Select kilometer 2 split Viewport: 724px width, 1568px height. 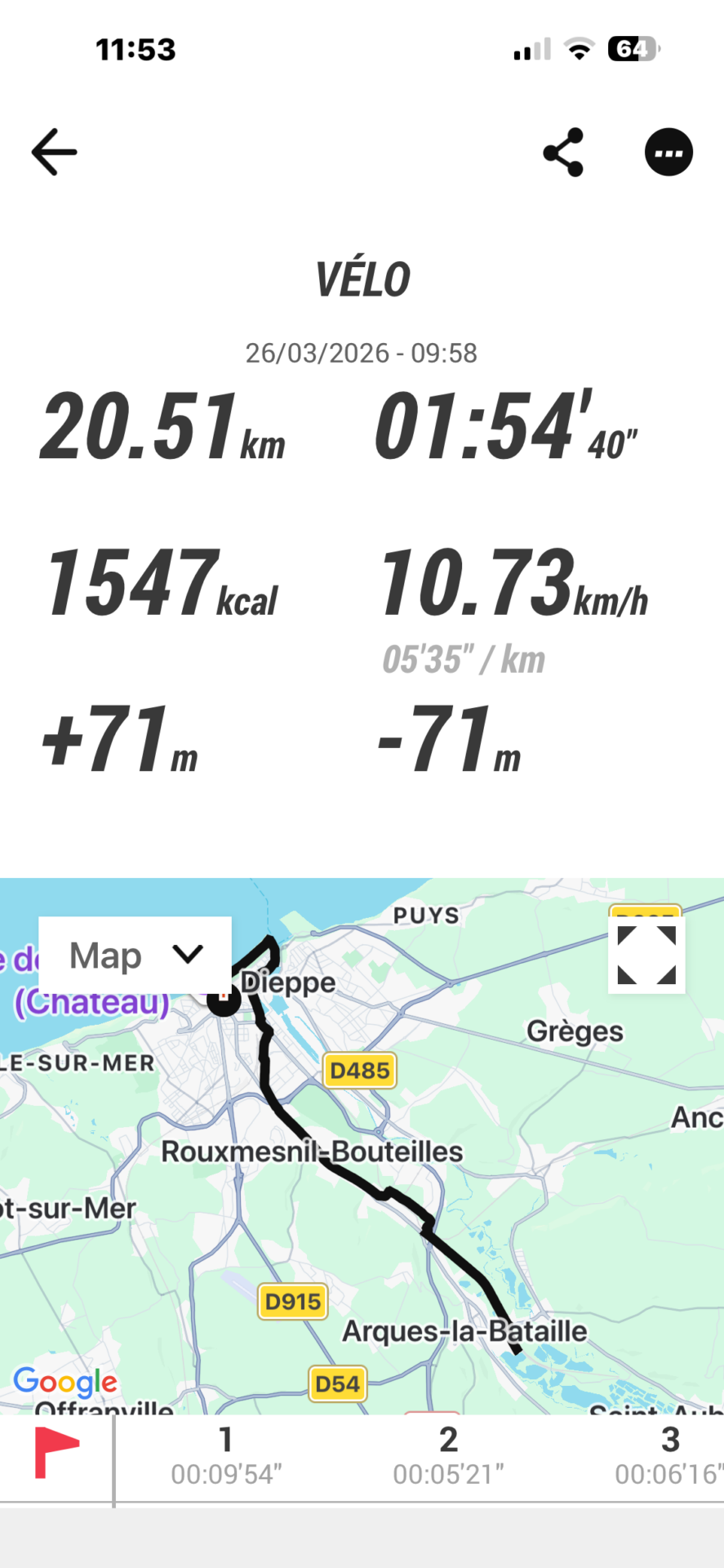448,1456
